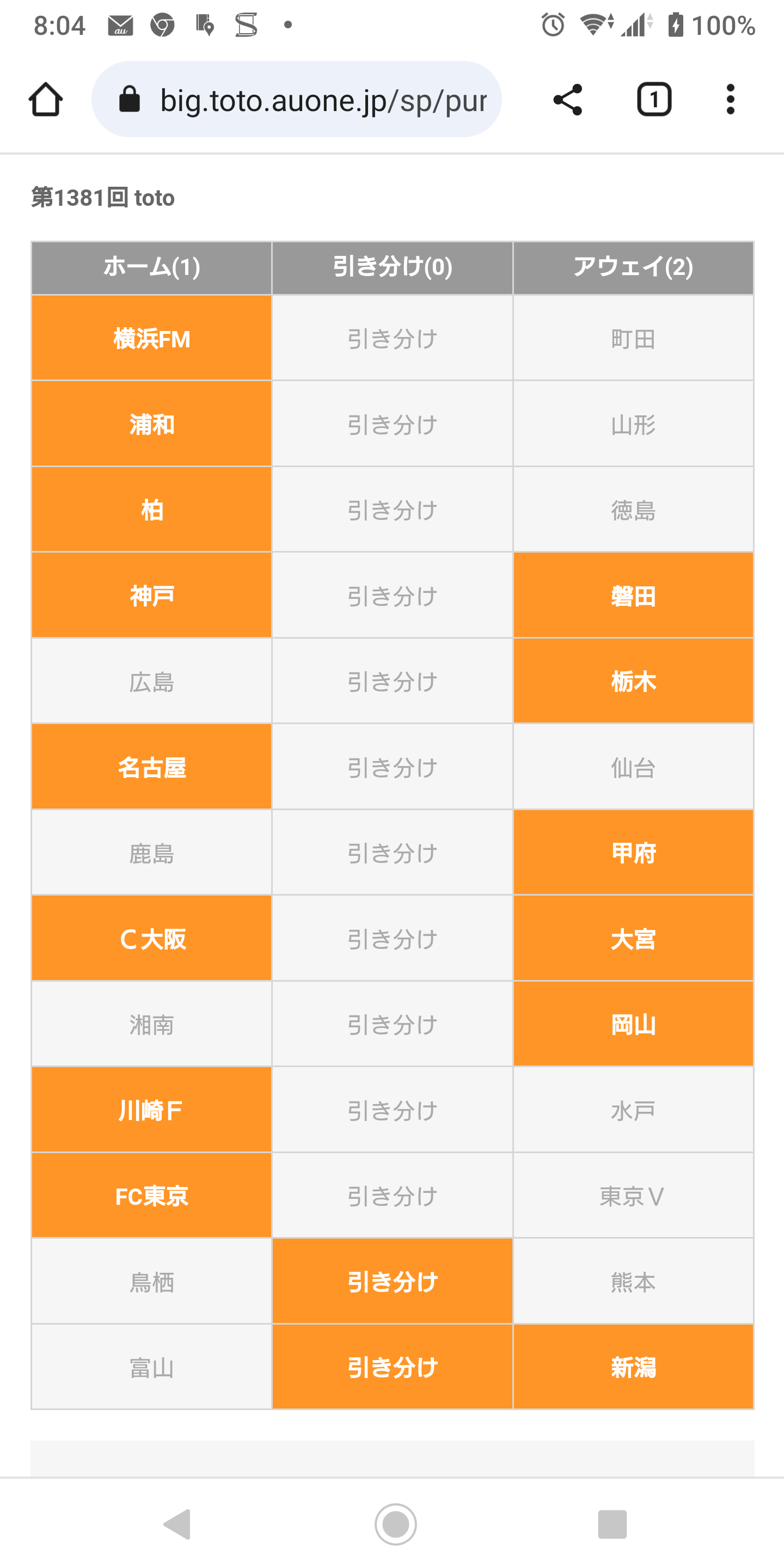
Task: Share this page
Action: click(x=567, y=99)
